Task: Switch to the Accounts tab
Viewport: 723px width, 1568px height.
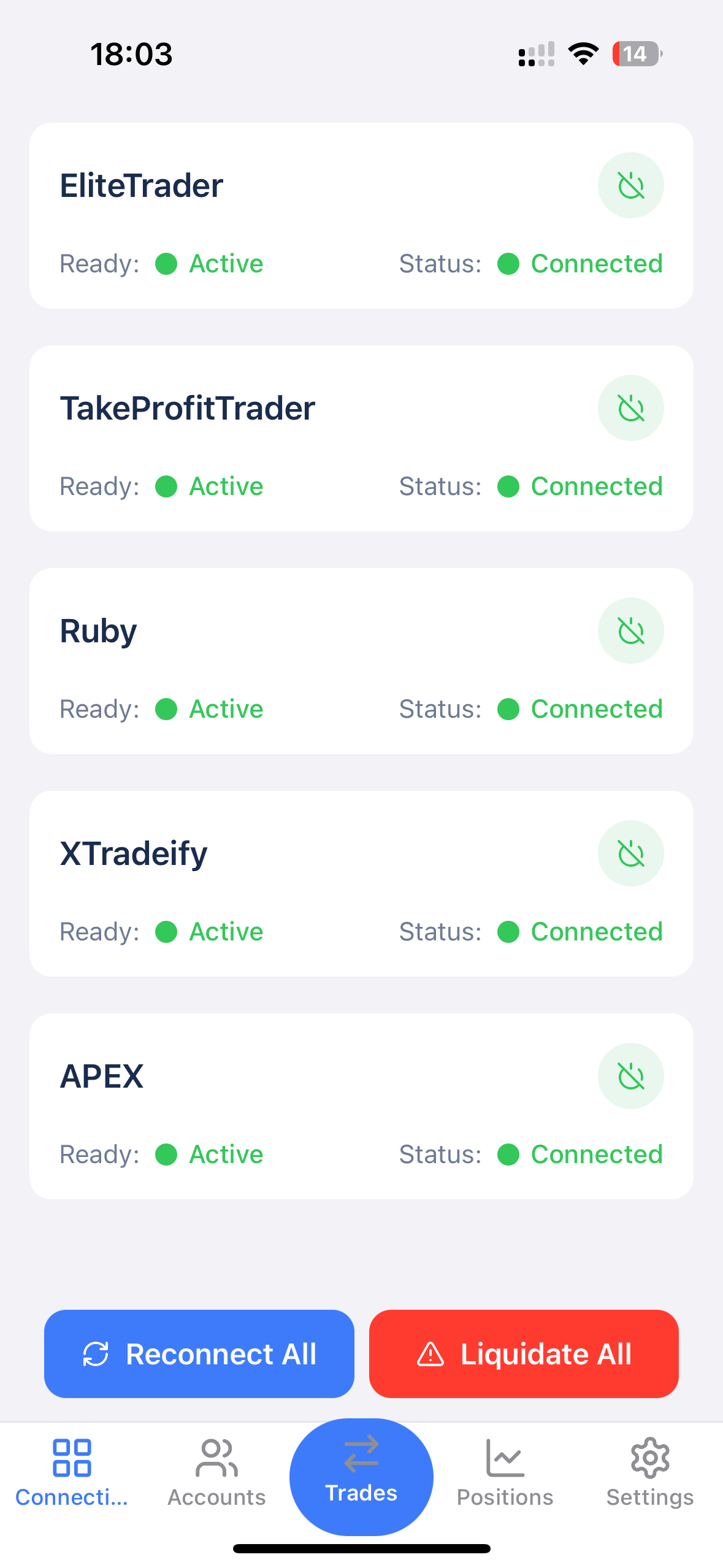Action: (216, 1472)
